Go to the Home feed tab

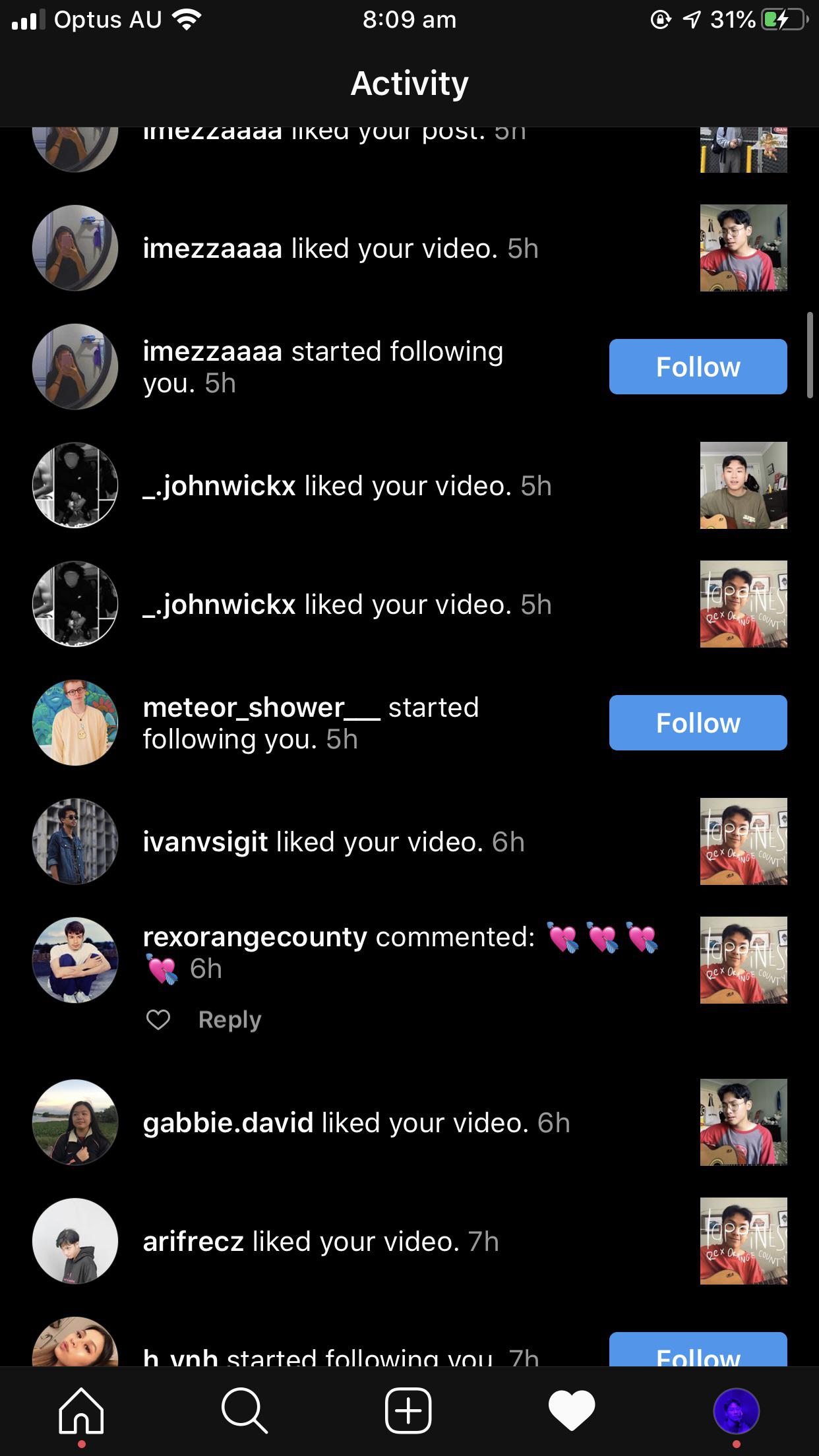coord(81,1410)
